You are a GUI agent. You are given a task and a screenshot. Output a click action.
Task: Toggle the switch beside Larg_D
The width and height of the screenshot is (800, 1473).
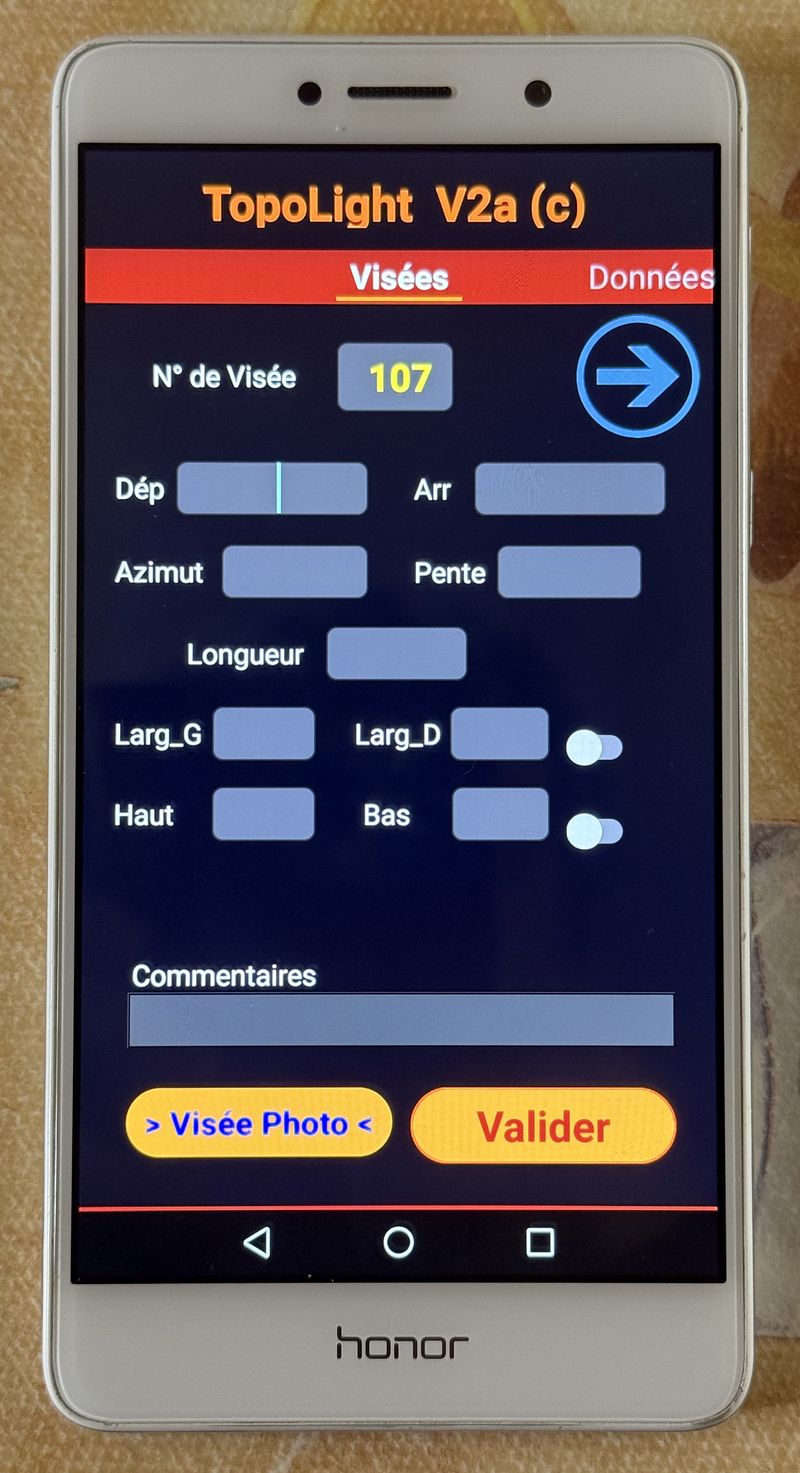click(x=594, y=748)
